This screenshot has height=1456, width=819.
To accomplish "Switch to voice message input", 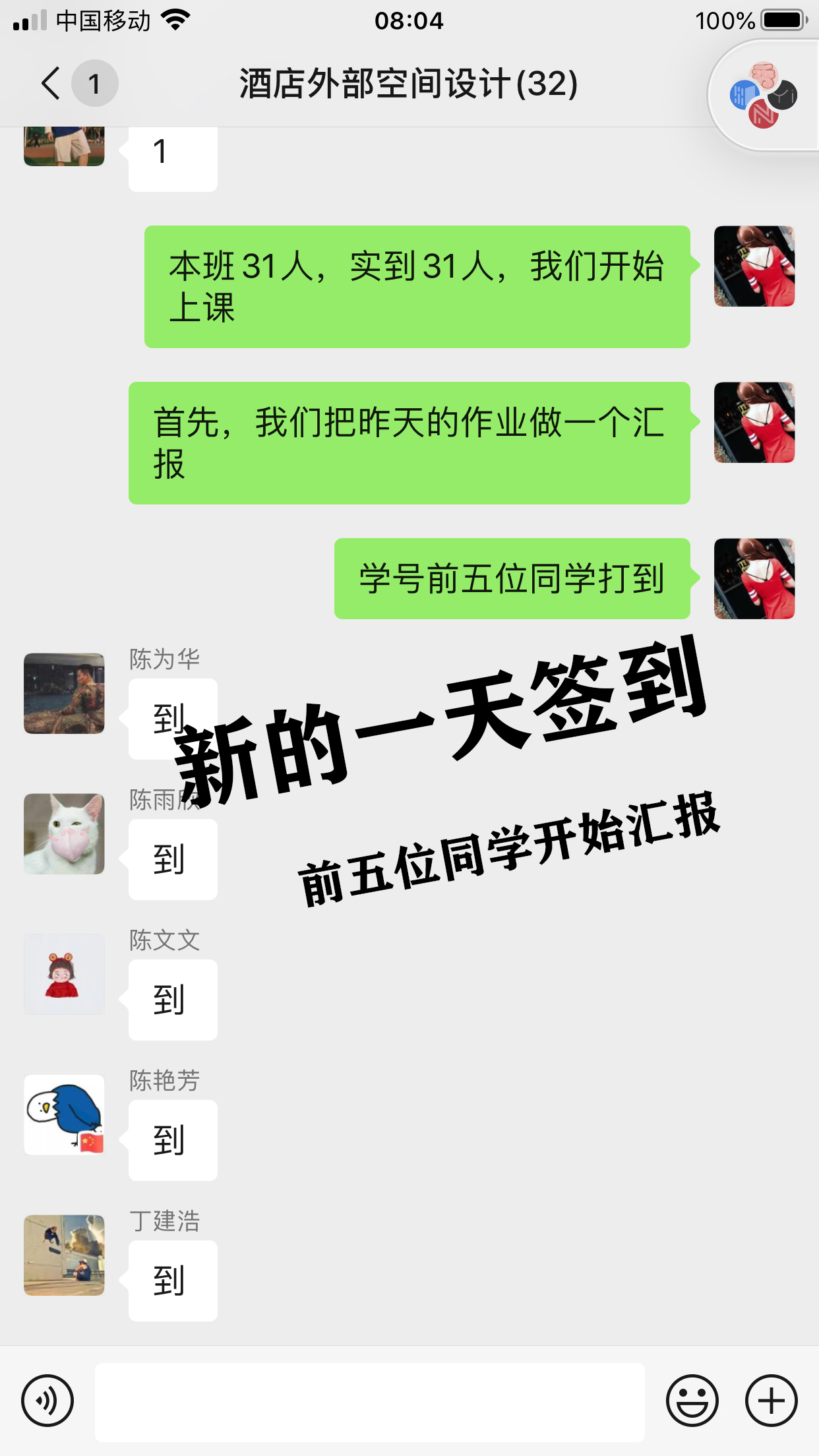I will tap(47, 1401).
